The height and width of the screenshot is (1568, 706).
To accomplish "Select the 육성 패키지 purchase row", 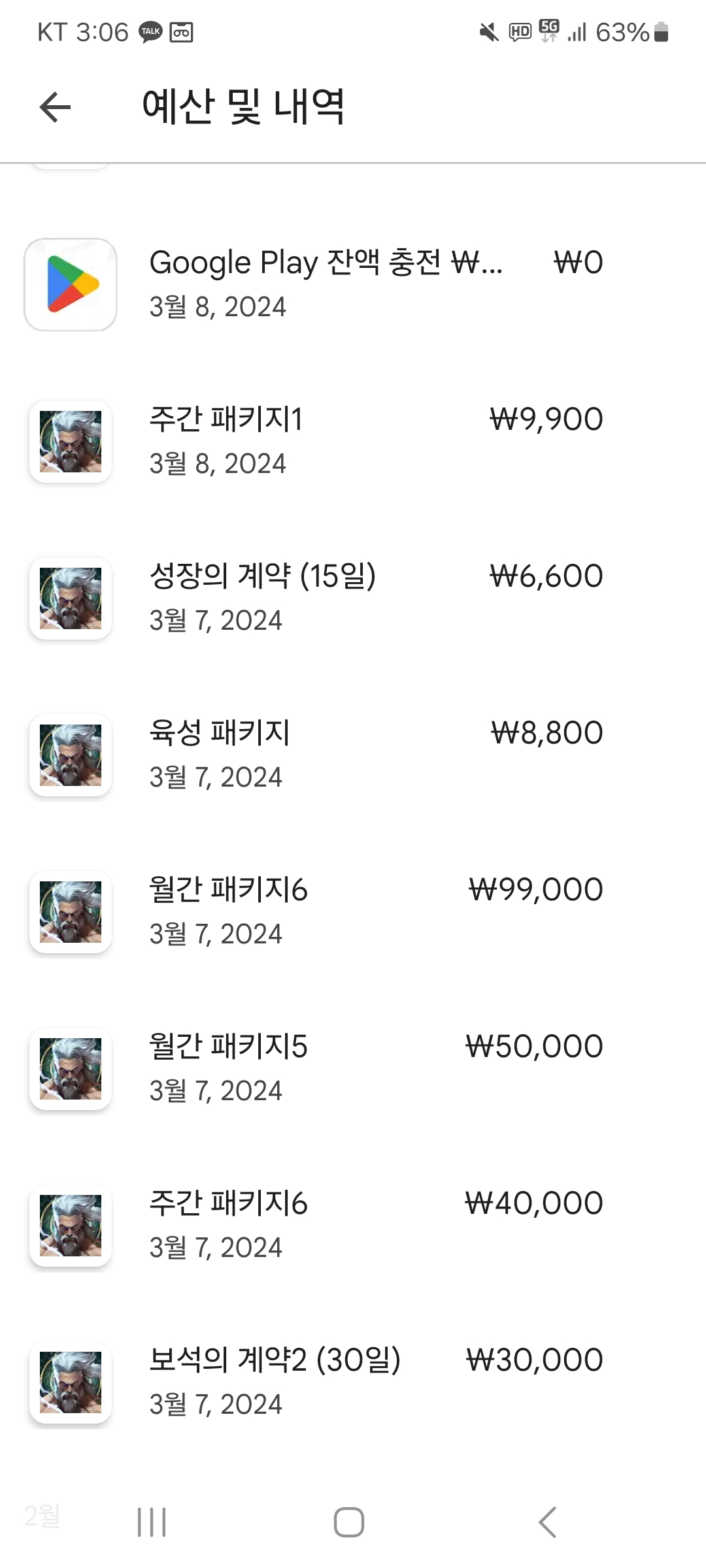I will pos(326,755).
